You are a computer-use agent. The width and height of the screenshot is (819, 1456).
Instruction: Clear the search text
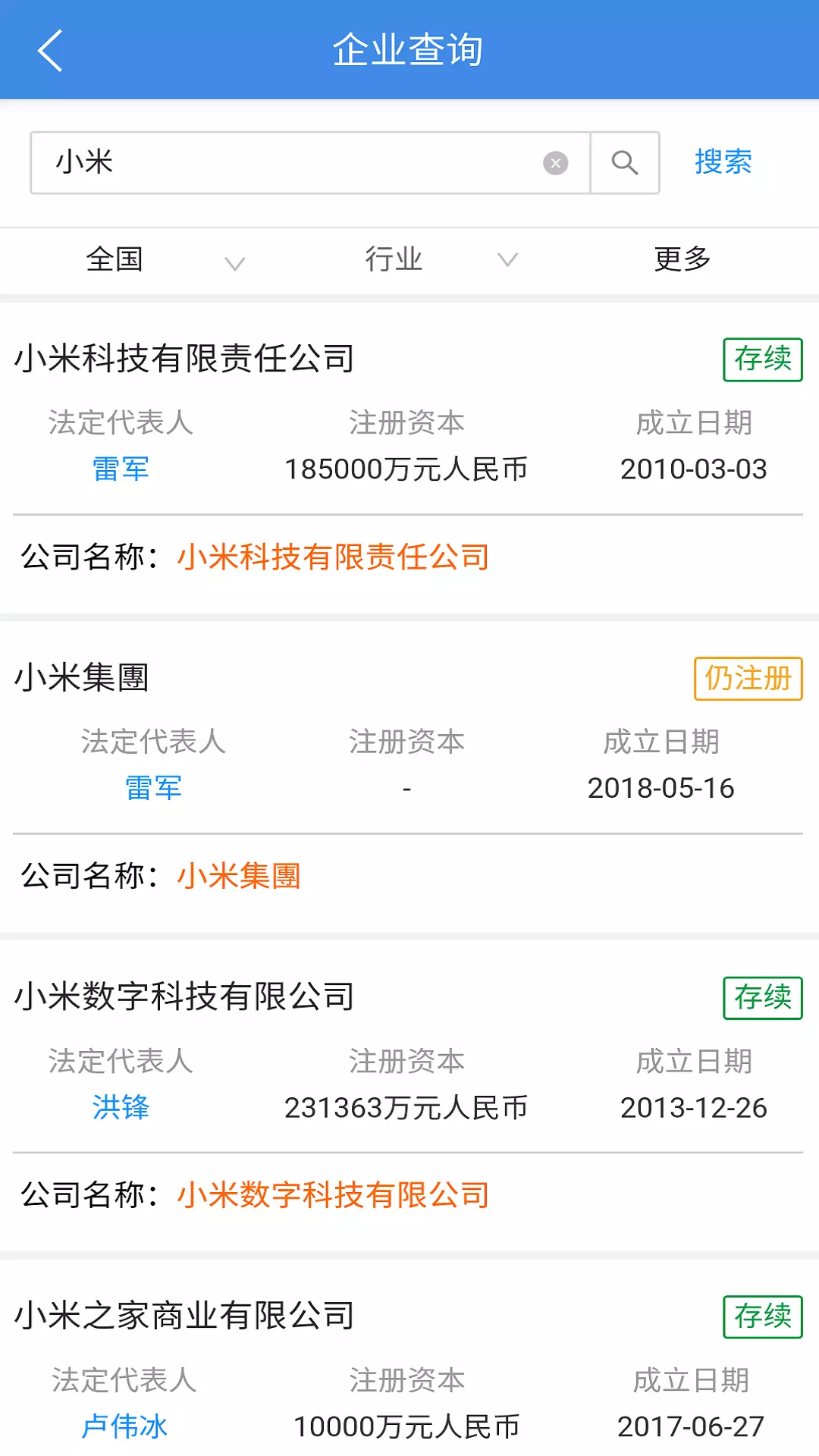click(x=555, y=163)
